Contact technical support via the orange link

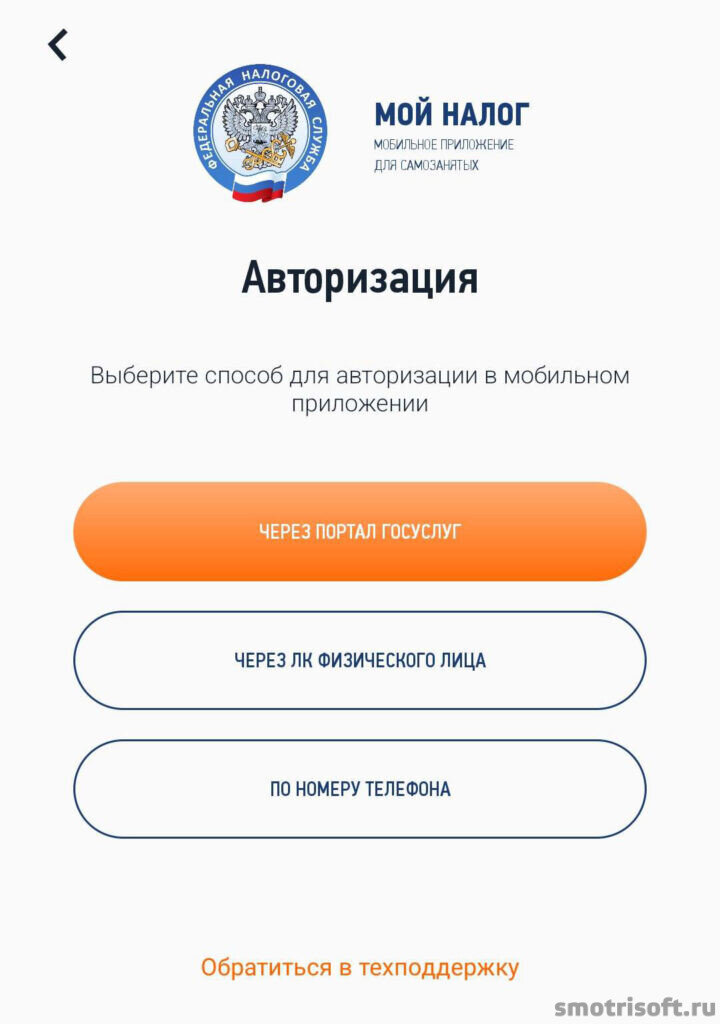point(360,966)
